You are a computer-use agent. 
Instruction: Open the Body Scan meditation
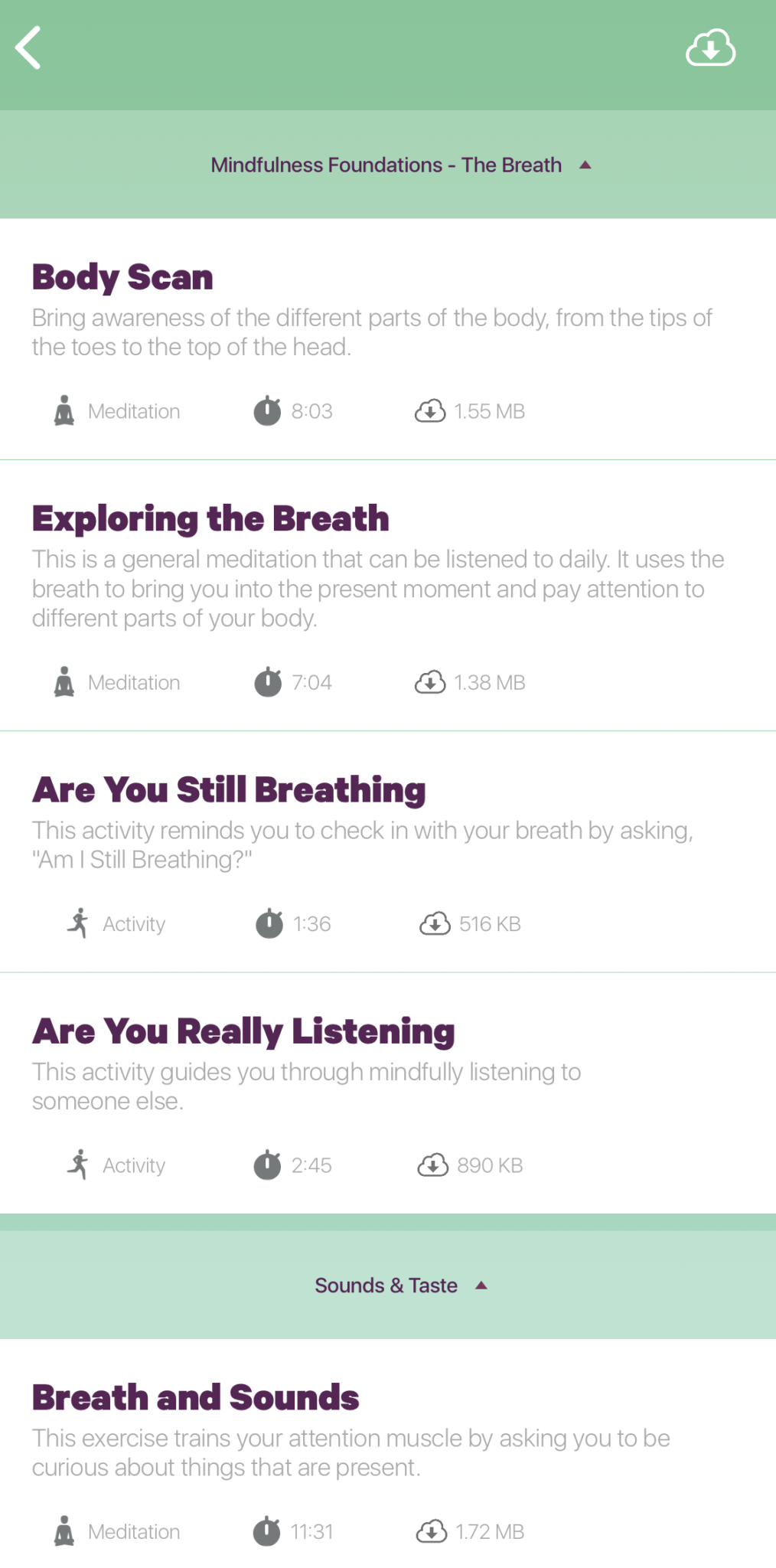pos(122,277)
